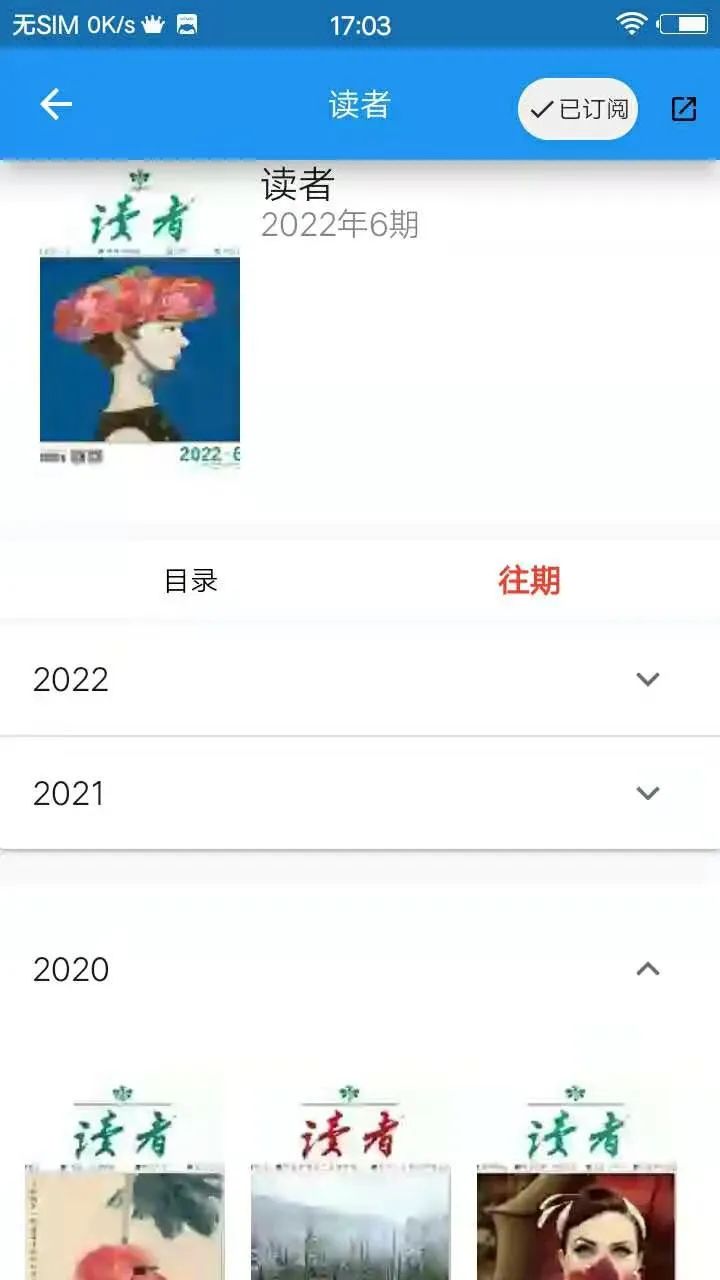Image resolution: width=720 pixels, height=1280 pixels.
Task: Collapse the 2020 year section
Action: coord(648,969)
